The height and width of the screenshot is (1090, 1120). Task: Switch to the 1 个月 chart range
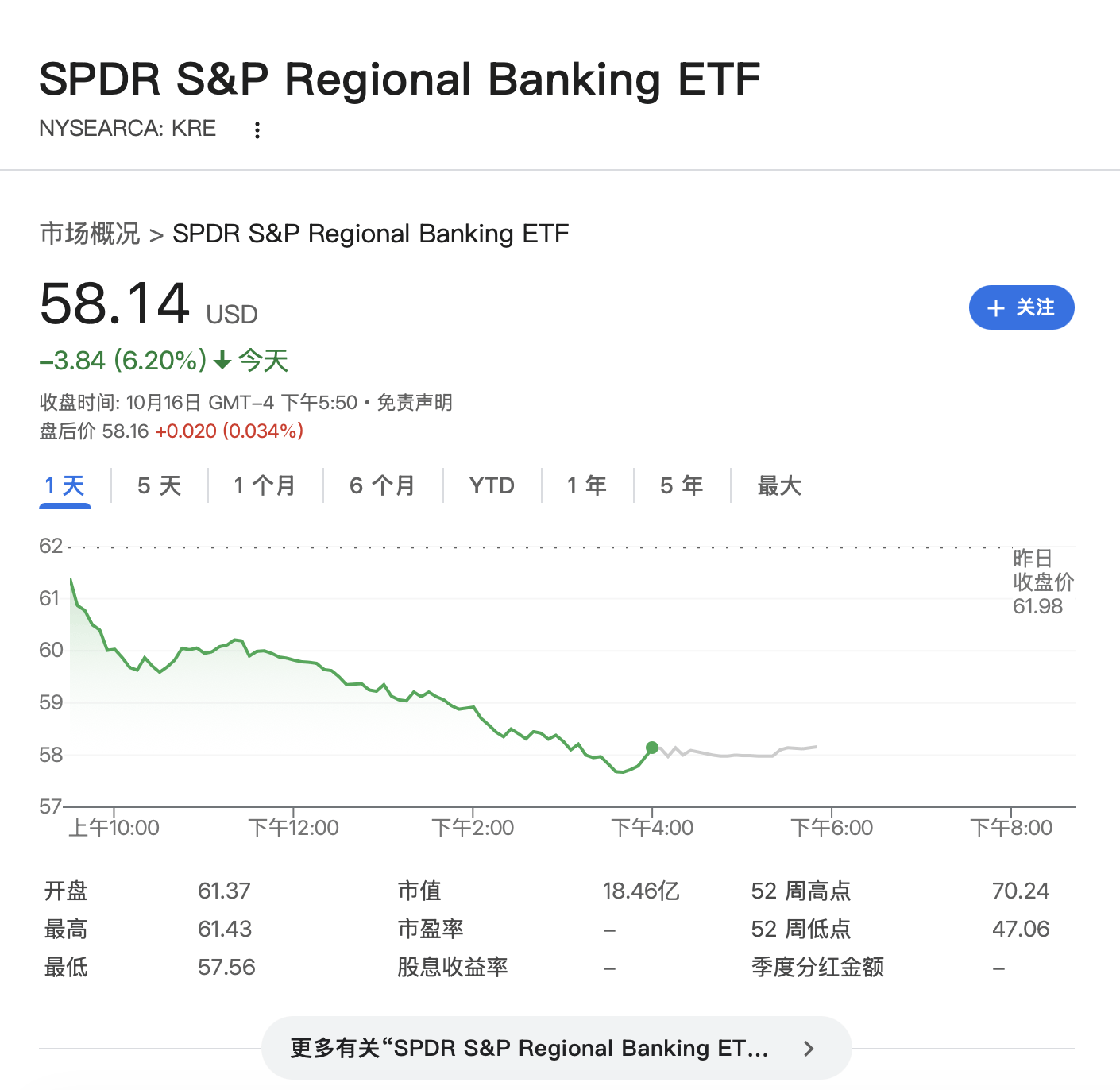(265, 485)
